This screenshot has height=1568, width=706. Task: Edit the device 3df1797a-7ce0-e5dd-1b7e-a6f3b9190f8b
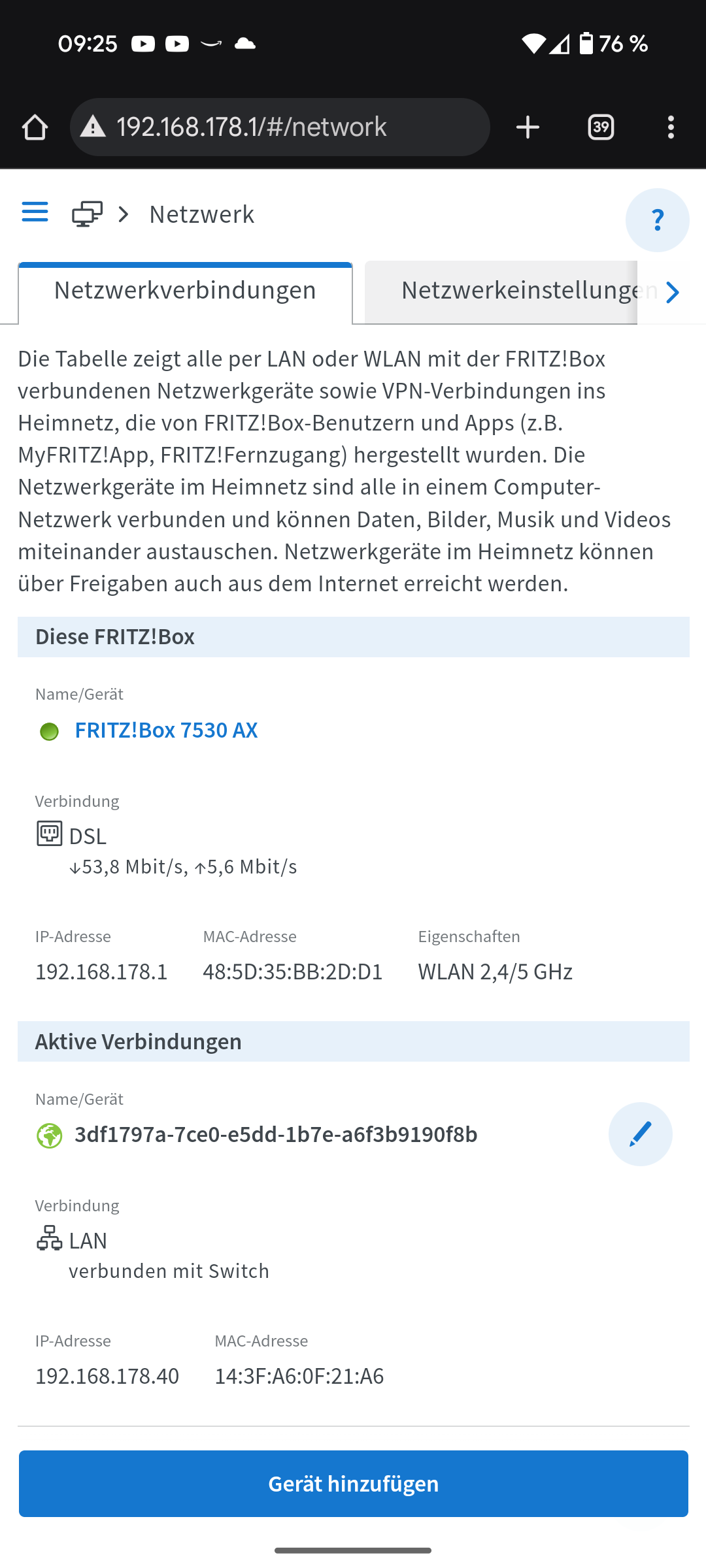pyautogui.click(x=640, y=1134)
